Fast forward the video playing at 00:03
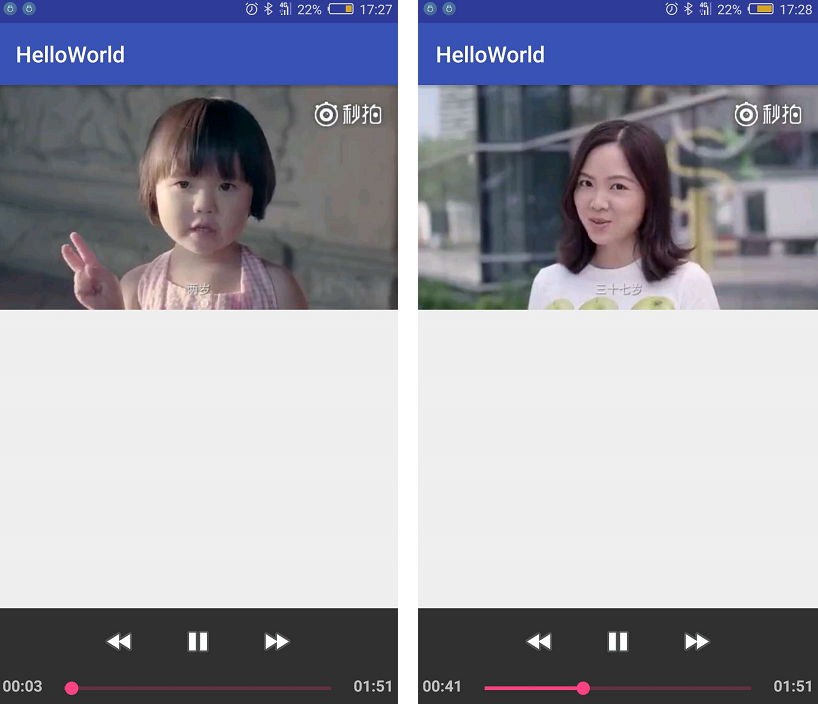 [x=277, y=641]
